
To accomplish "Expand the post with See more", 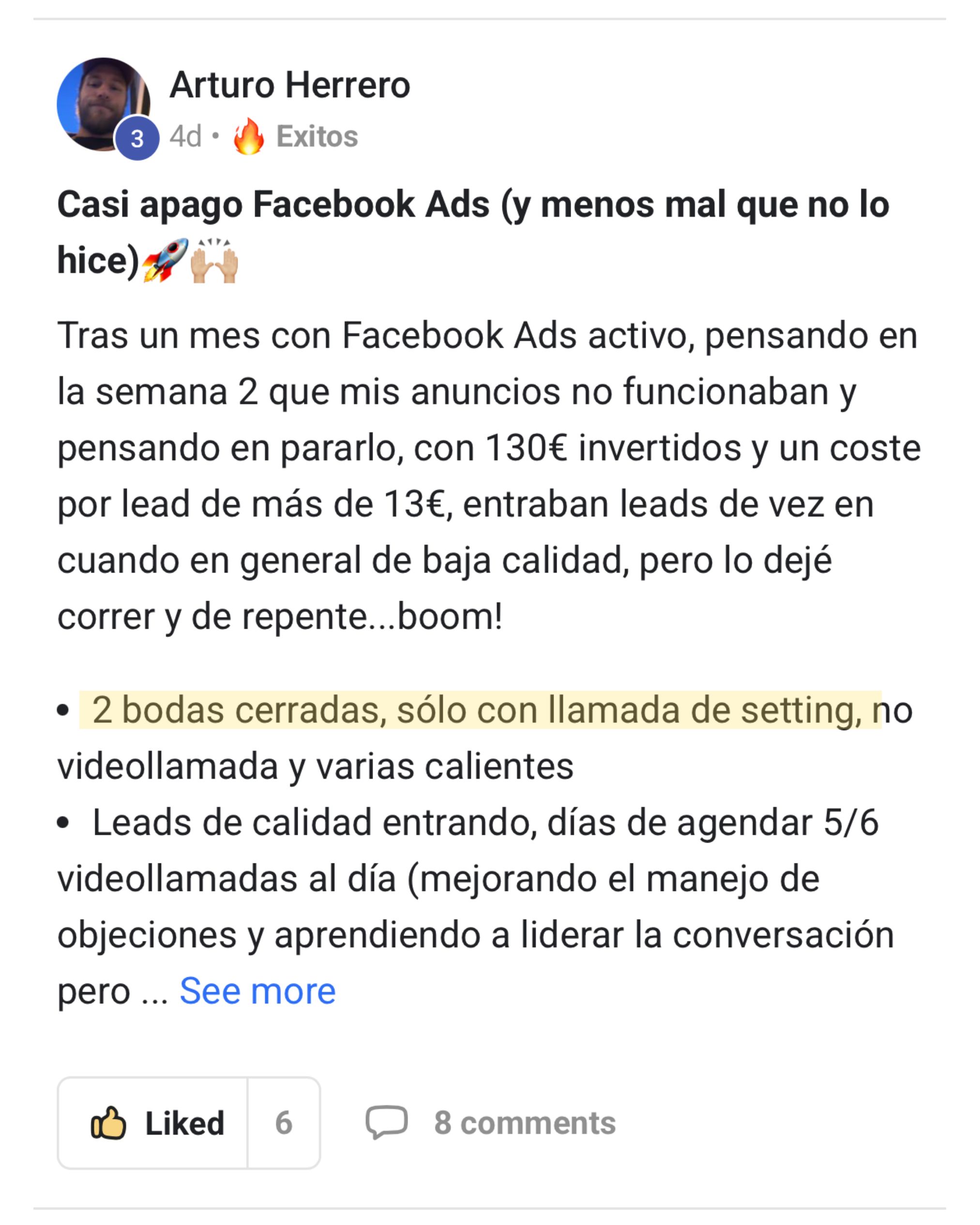I will click(x=257, y=991).
